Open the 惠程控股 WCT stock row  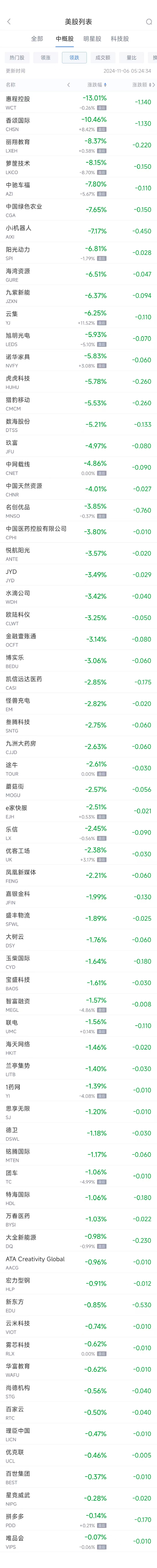point(78,102)
